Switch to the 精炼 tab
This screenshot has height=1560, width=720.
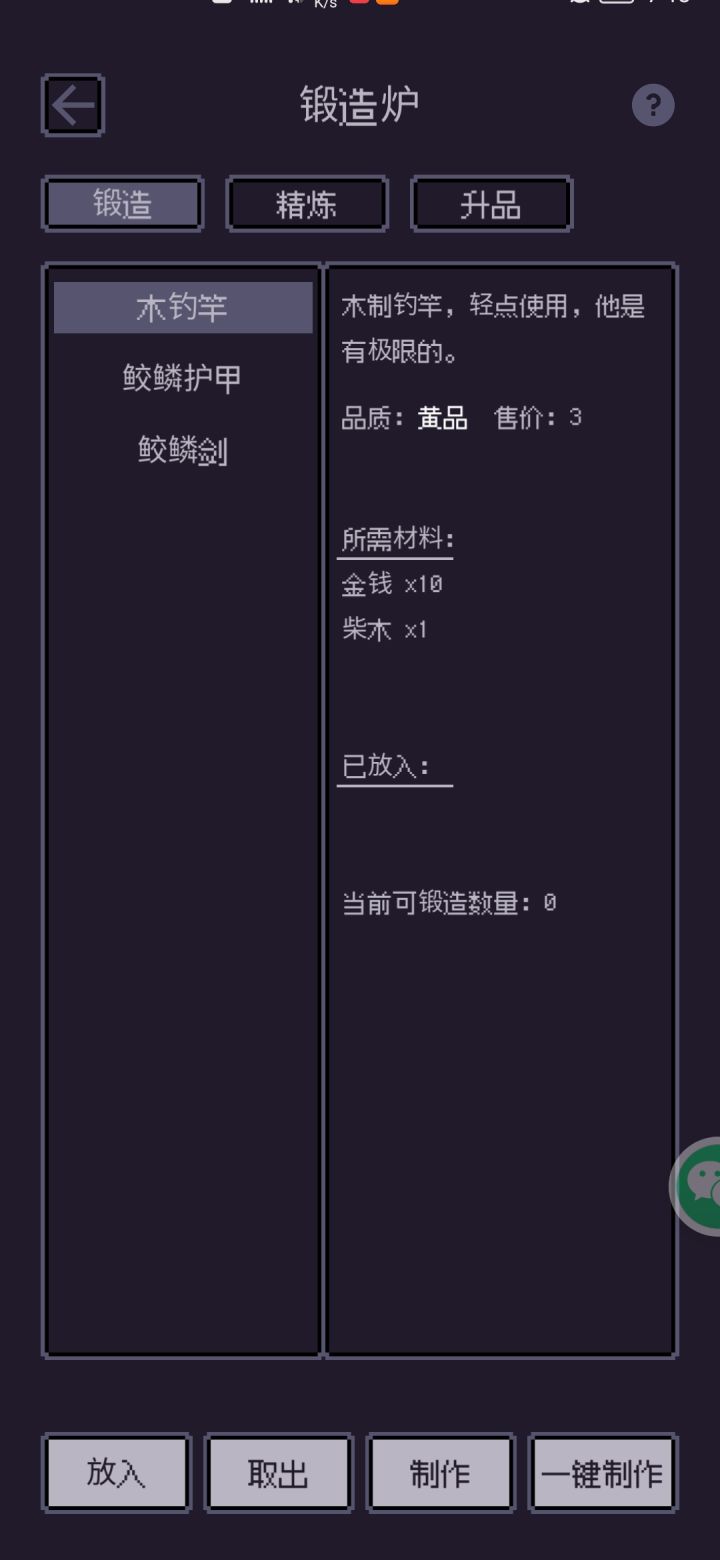[307, 204]
